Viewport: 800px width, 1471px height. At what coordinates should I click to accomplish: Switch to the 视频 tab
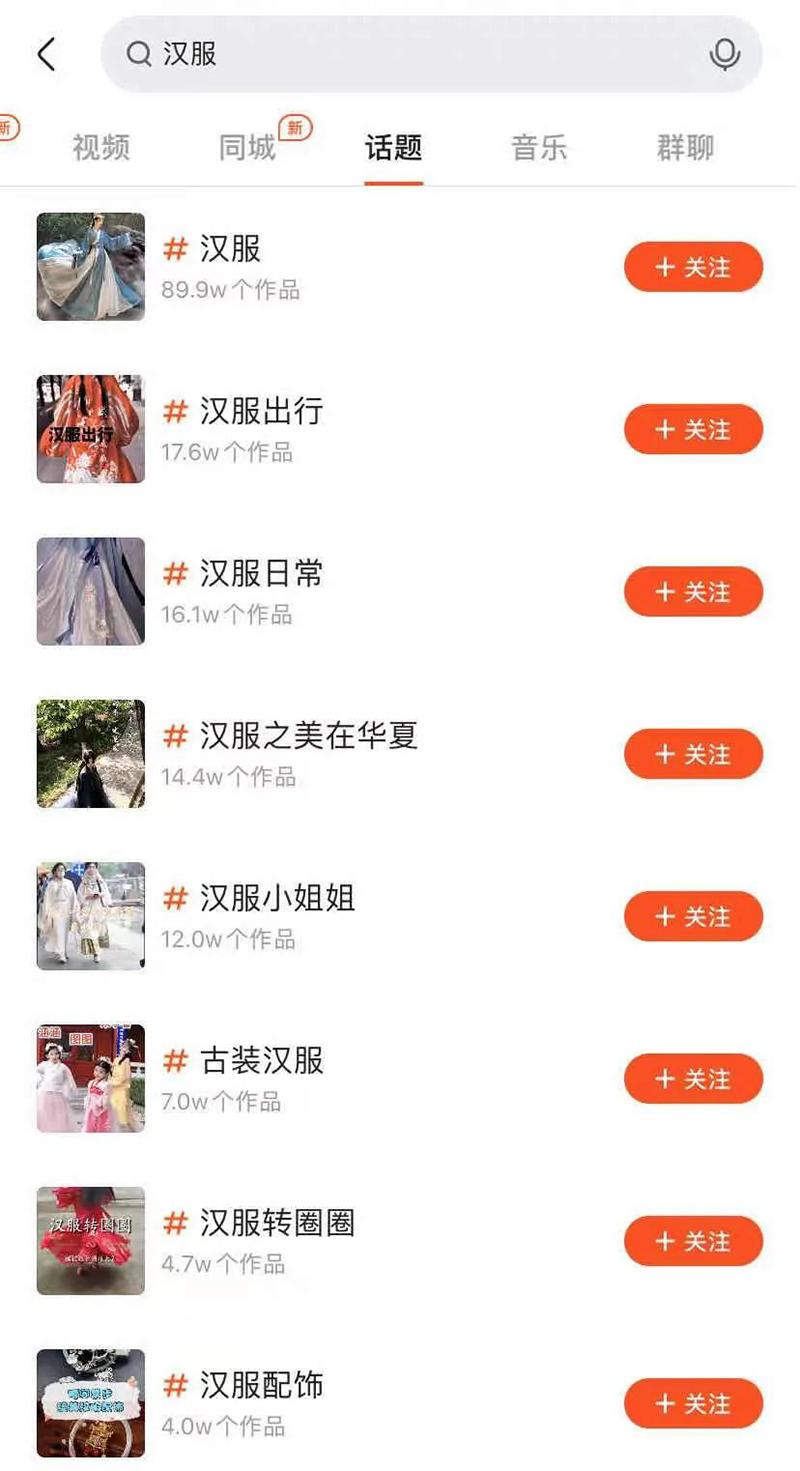pyautogui.click(x=101, y=148)
